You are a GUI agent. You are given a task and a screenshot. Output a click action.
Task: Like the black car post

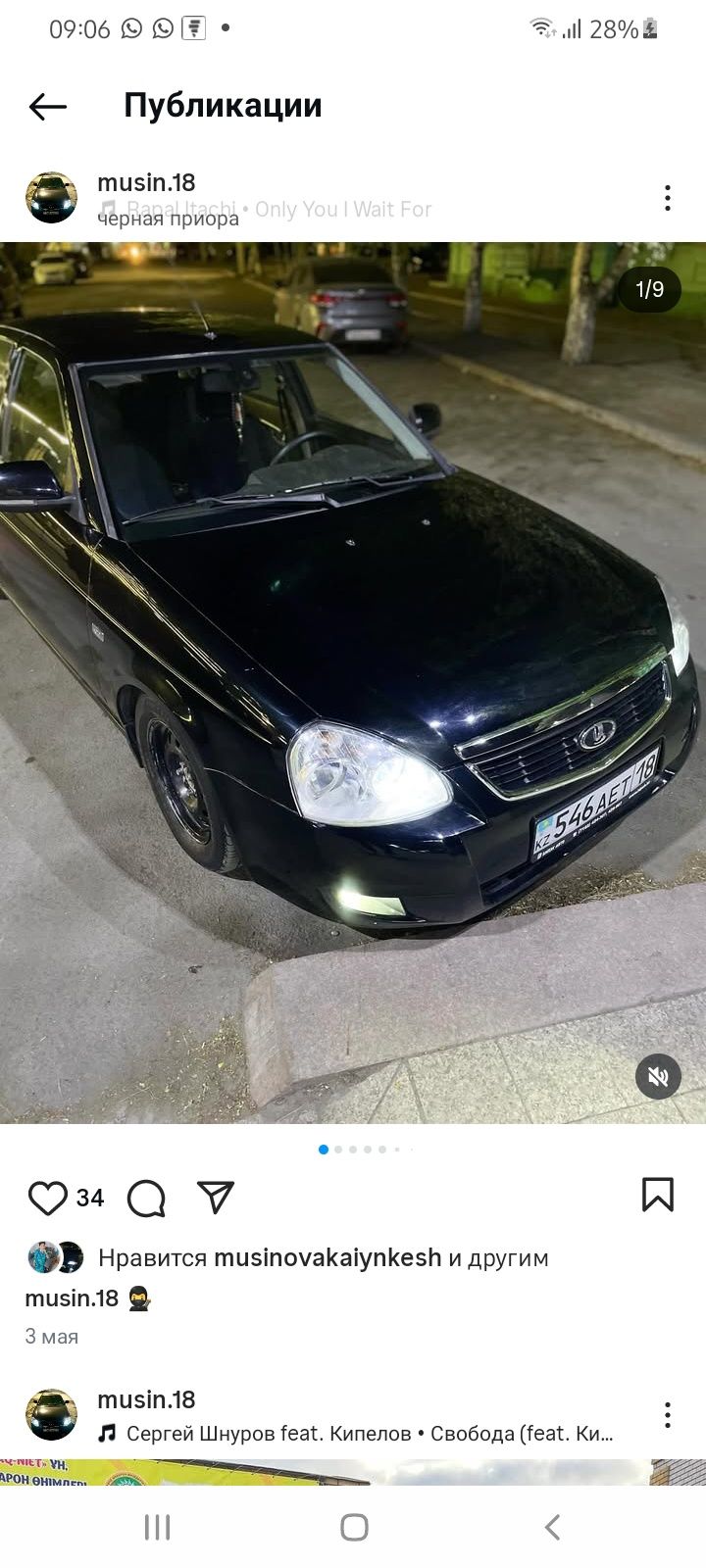[47, 1198]
